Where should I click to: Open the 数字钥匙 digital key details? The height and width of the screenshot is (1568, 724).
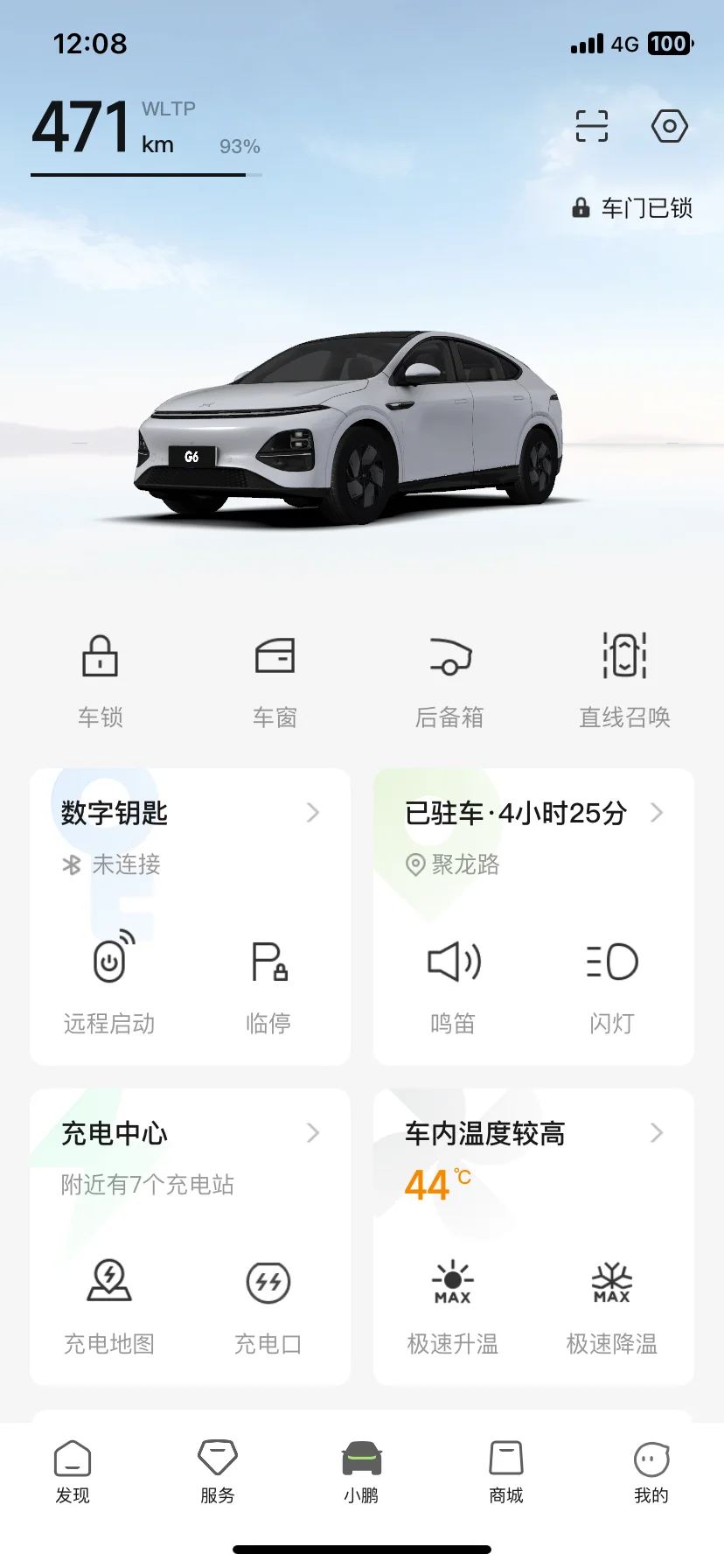(190, 813)
